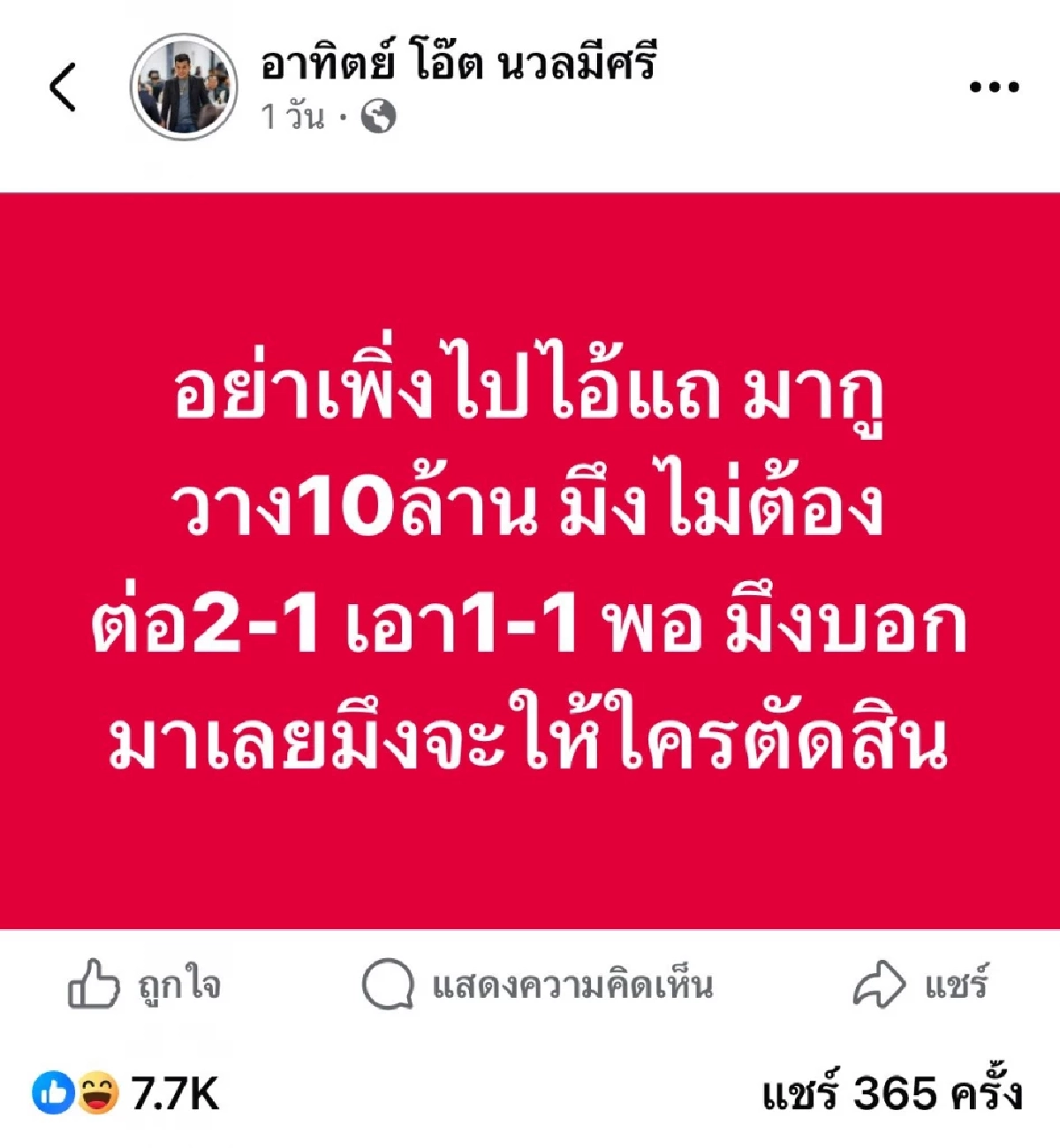Open the red text post

[x=530, y=561]
